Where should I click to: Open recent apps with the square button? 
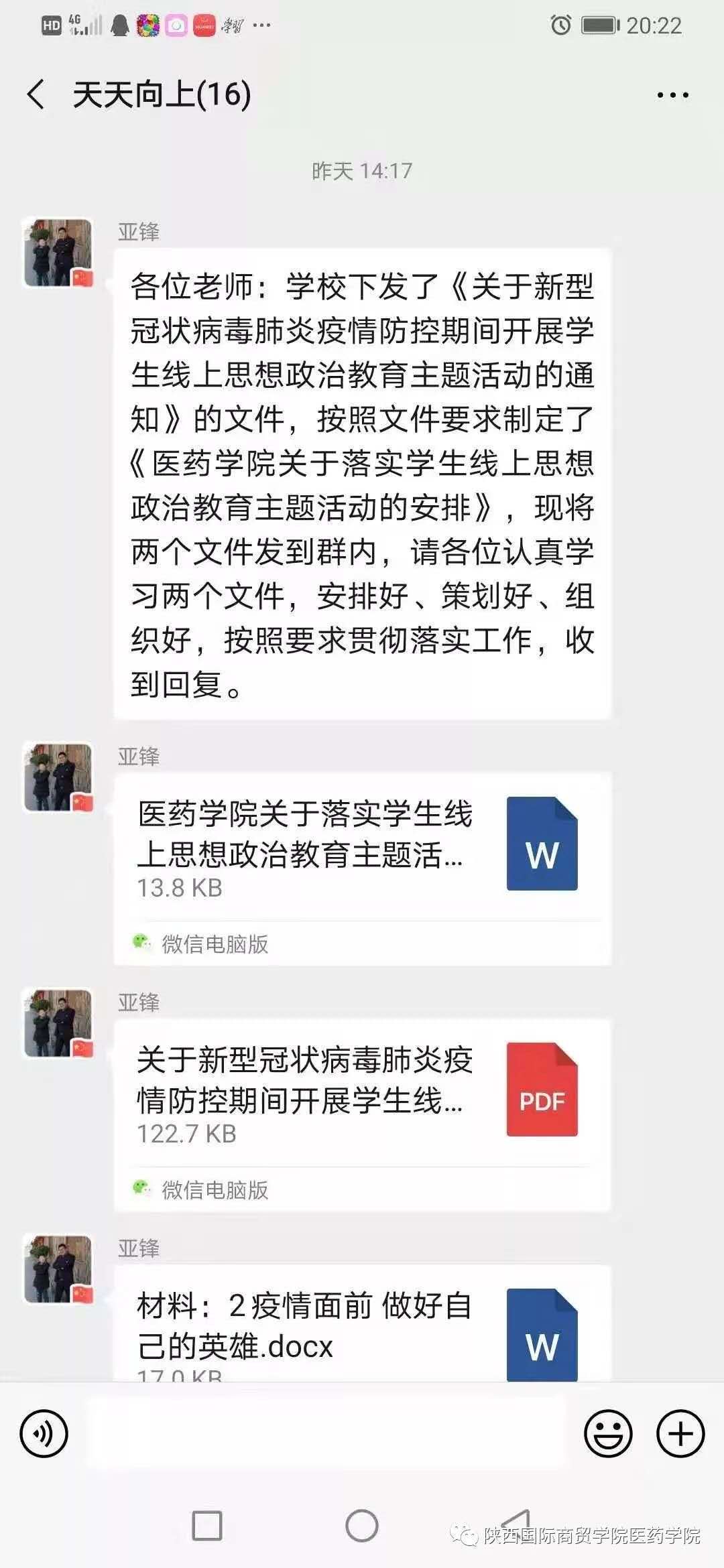(x=207, y=1526)
